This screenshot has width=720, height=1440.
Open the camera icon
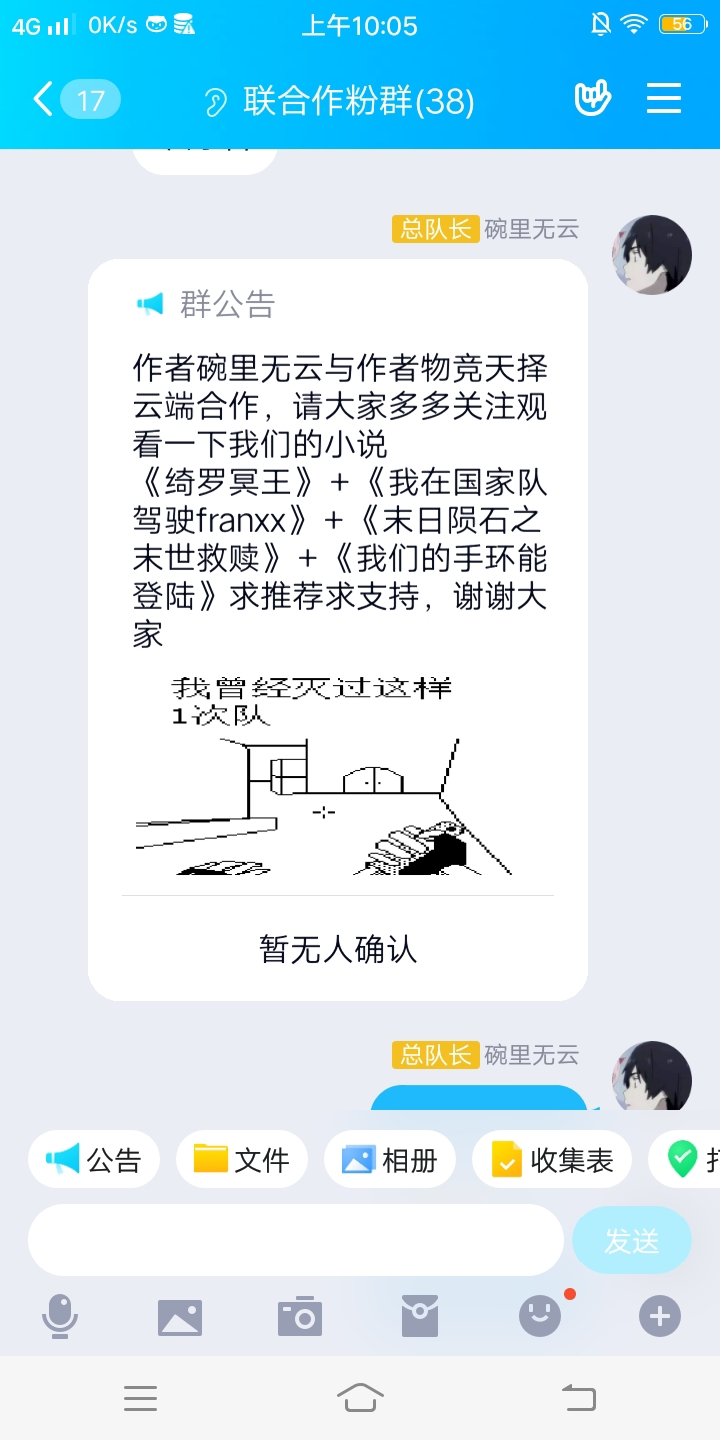point(300,1316)
